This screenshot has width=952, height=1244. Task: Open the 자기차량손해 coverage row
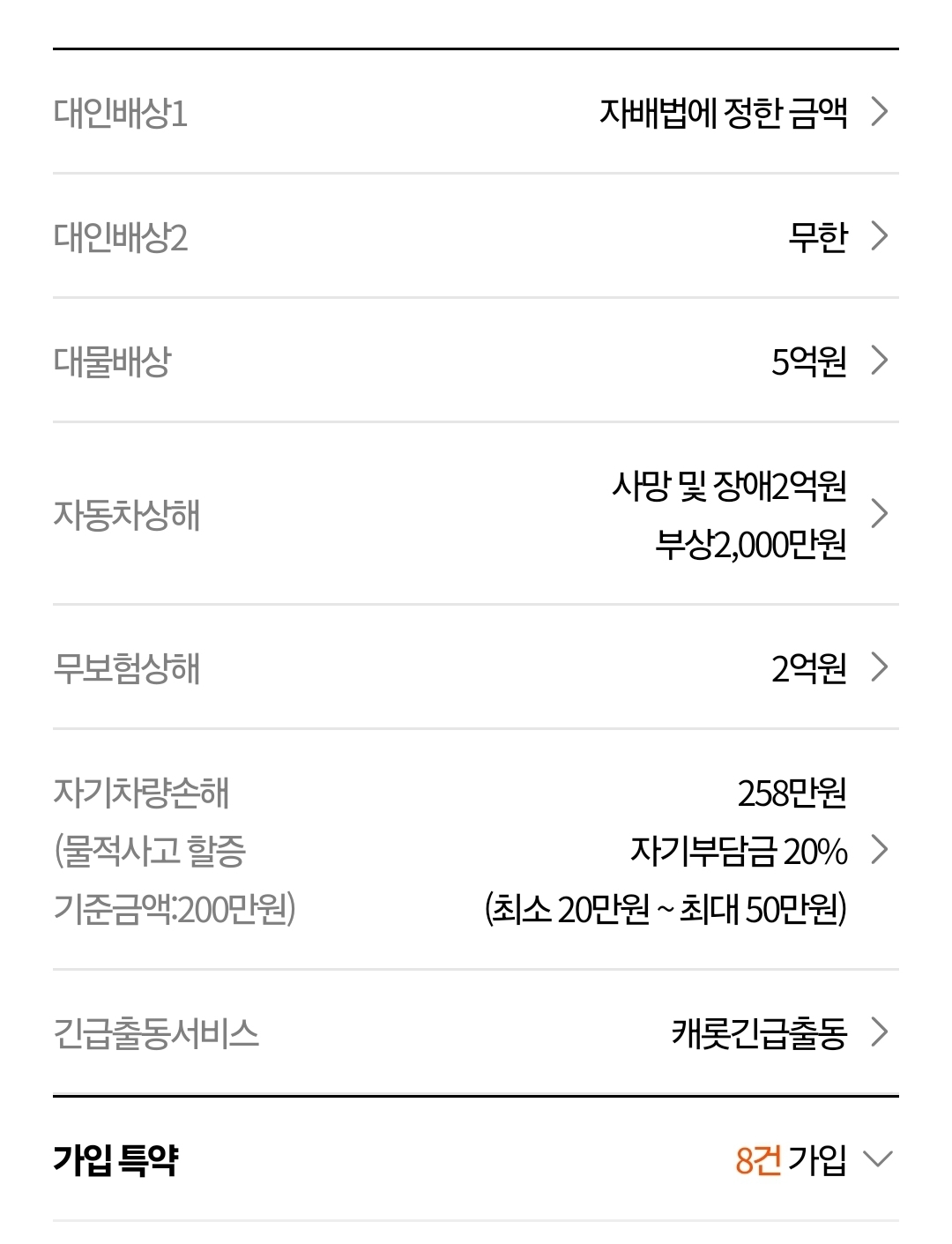tap(476, 850)
